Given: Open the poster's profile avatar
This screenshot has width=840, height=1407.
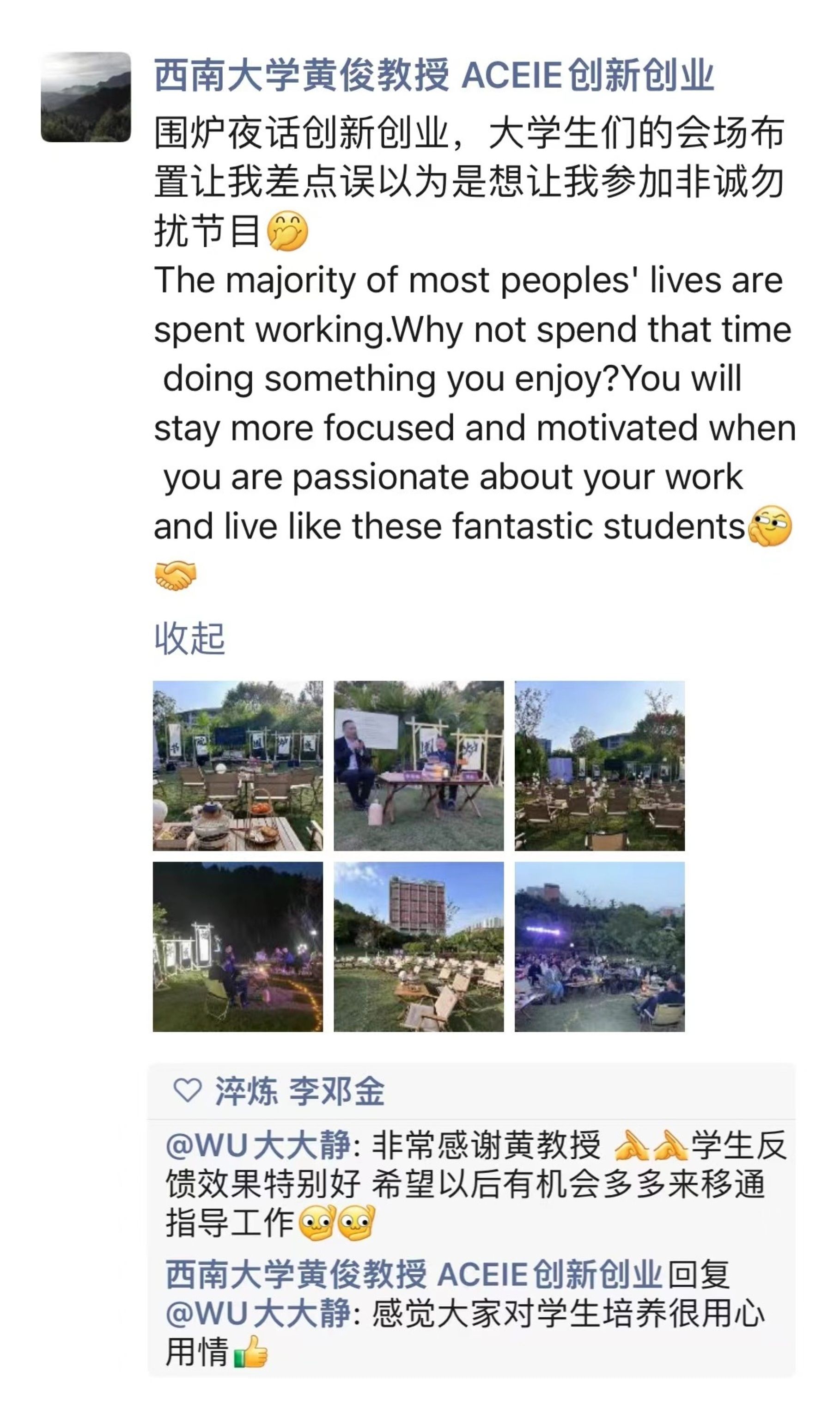Looking at the screenshot, I should click(86, 97).
